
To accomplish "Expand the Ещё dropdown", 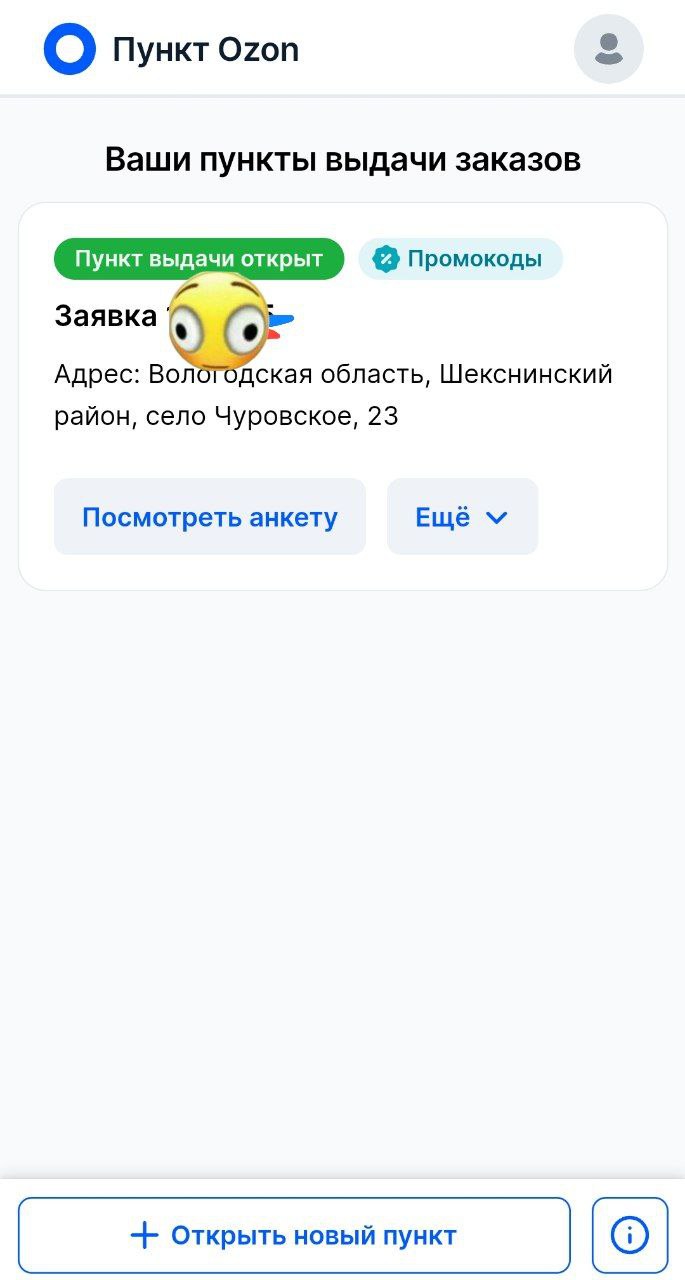I will [462, 517].
